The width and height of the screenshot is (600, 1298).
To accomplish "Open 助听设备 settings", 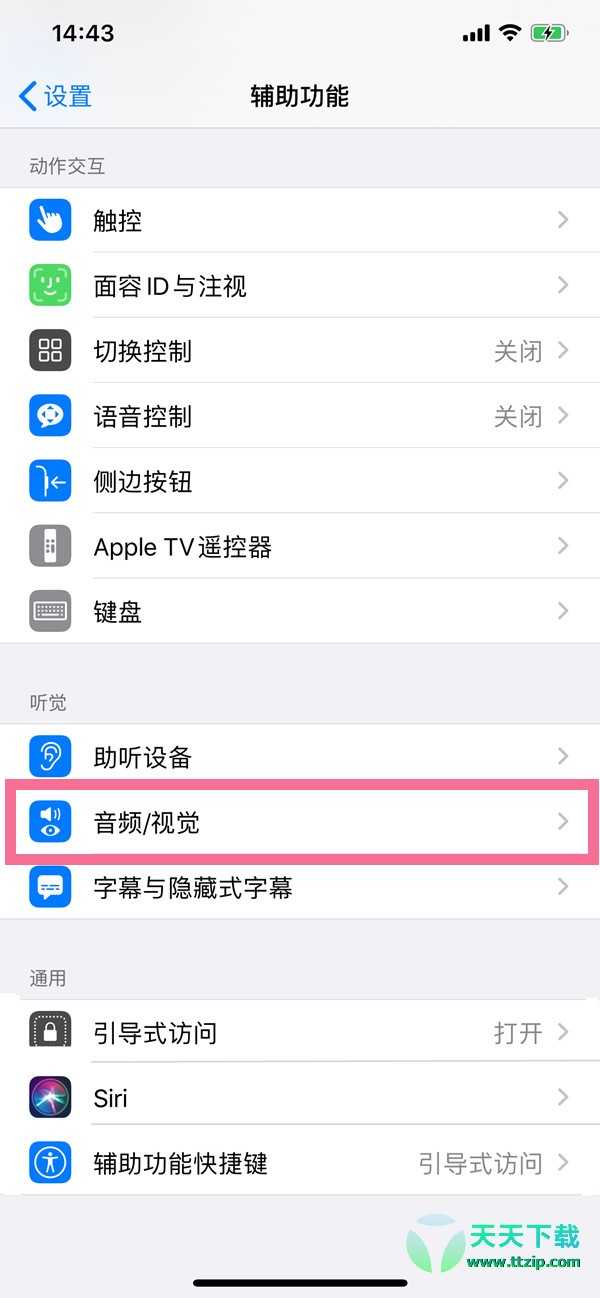I will tap(300, 757).
